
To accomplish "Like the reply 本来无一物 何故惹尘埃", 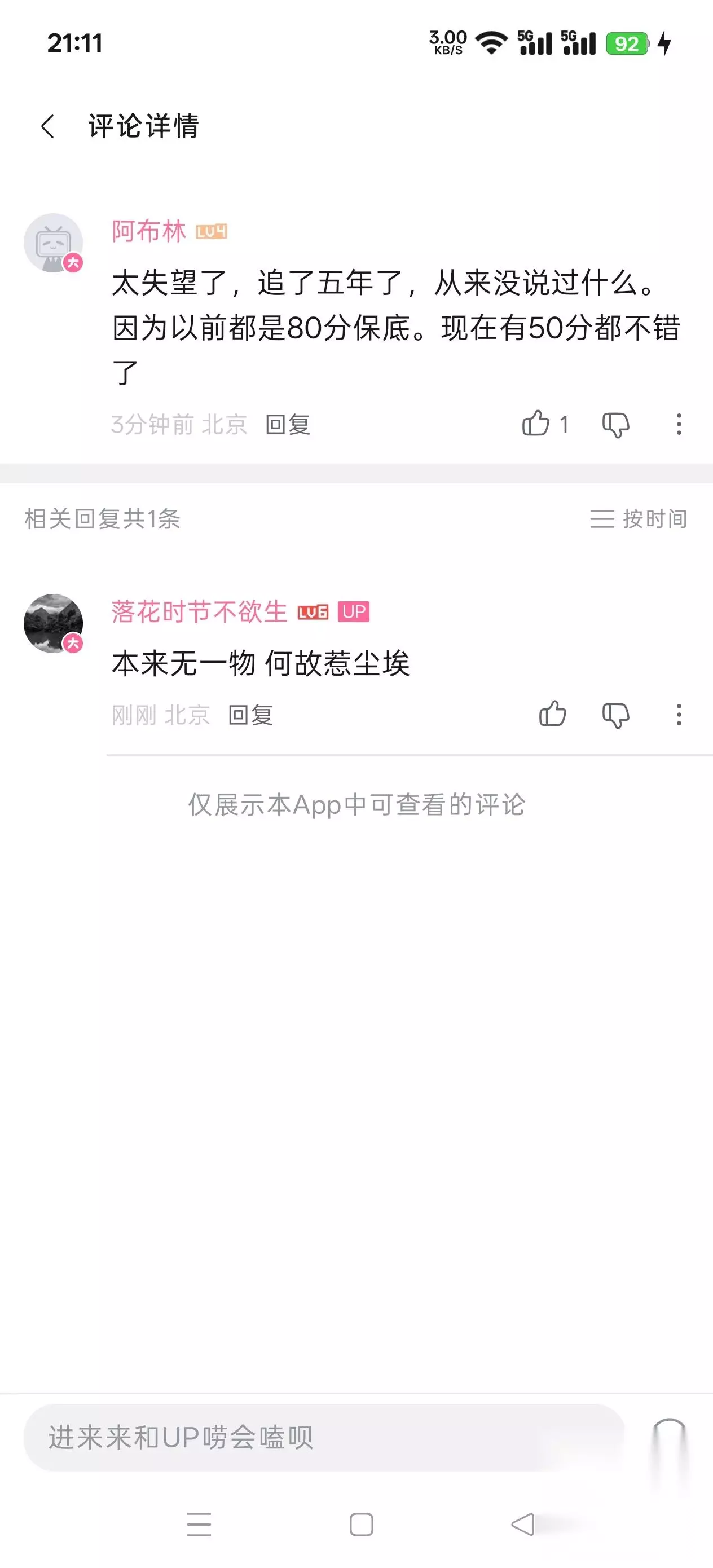I will pos(552,714).
